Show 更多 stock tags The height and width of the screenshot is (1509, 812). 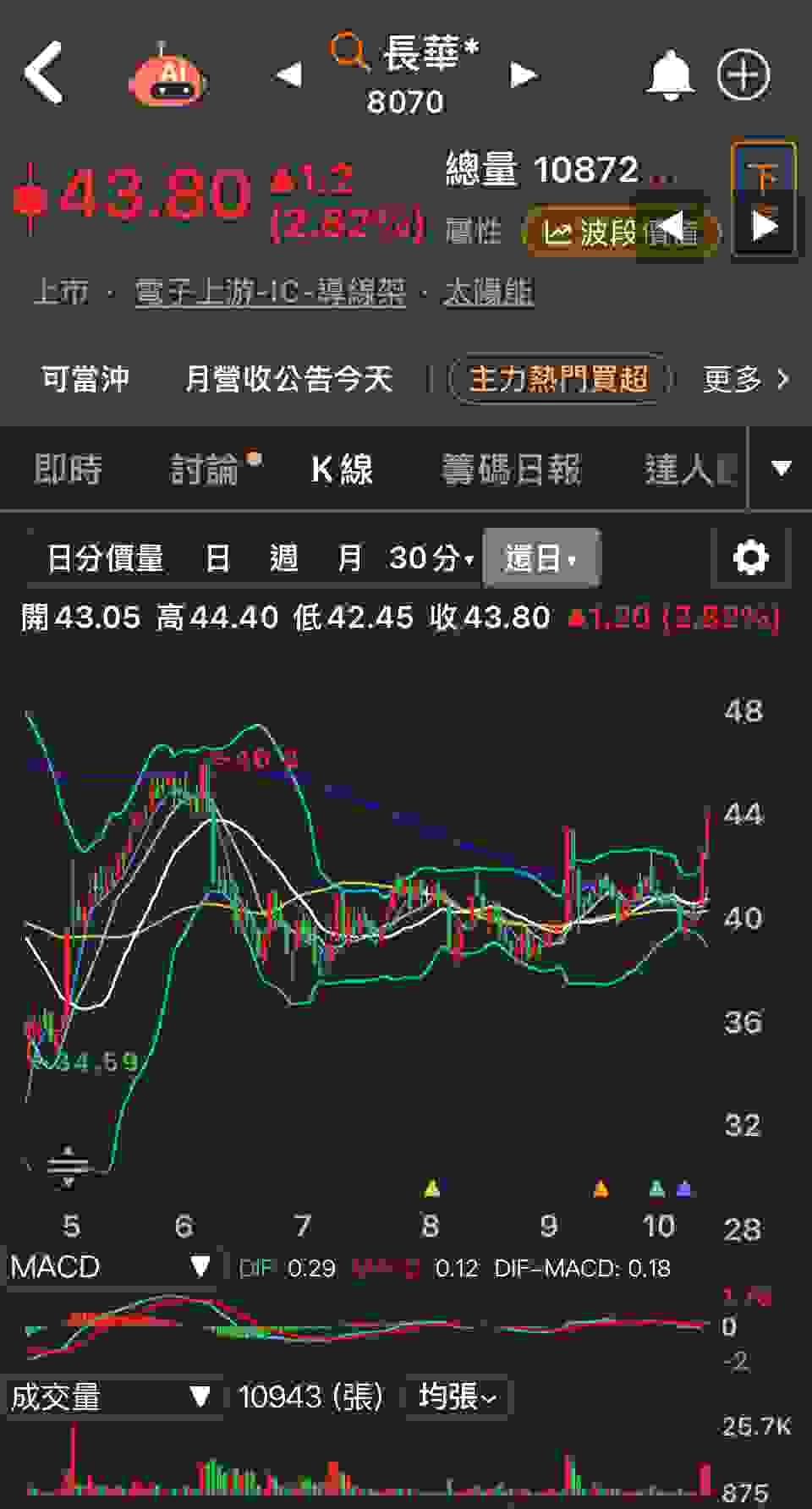click(745, 379)
